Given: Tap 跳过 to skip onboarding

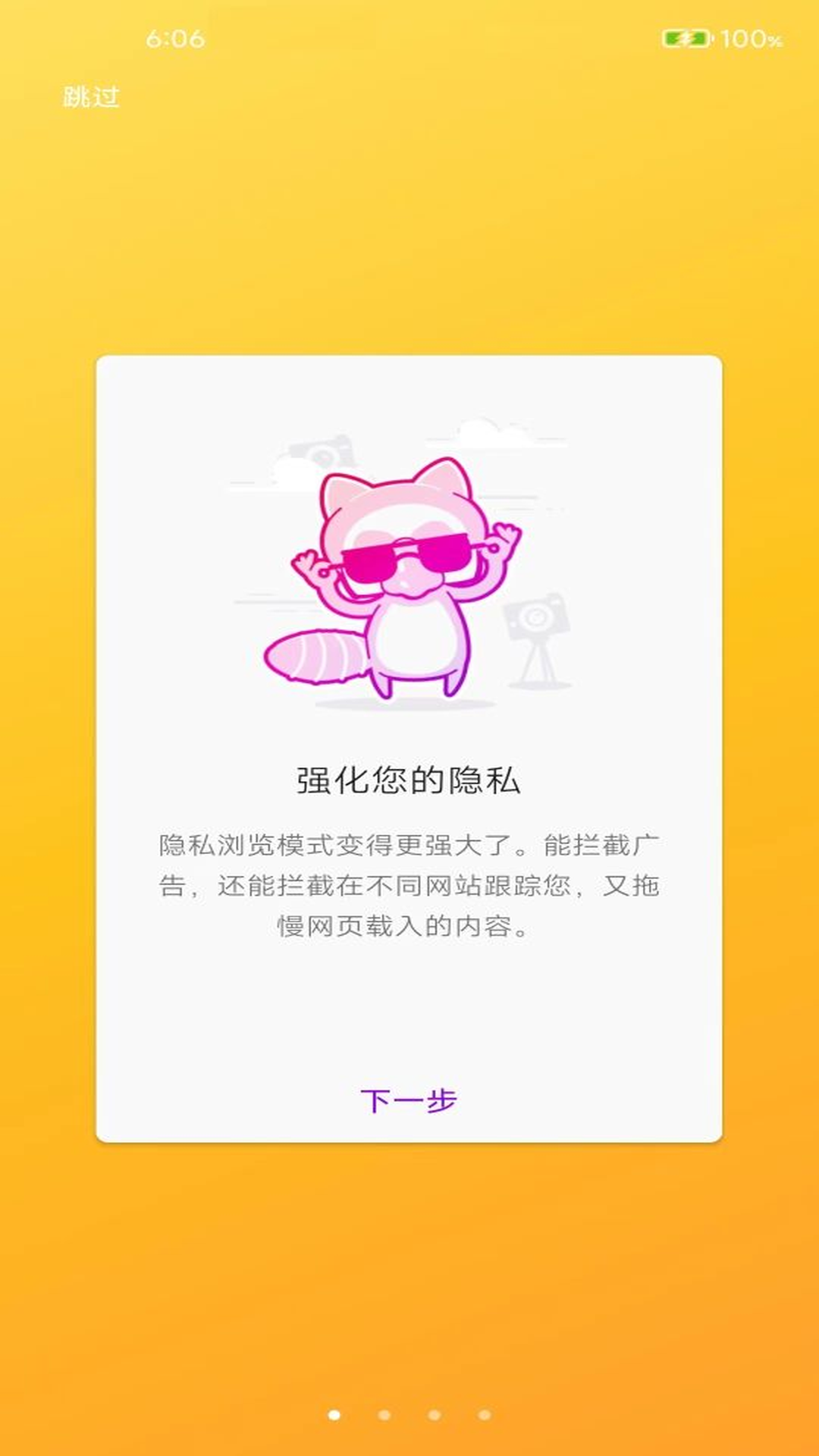Looking at the screenshot, I should 91,97.
